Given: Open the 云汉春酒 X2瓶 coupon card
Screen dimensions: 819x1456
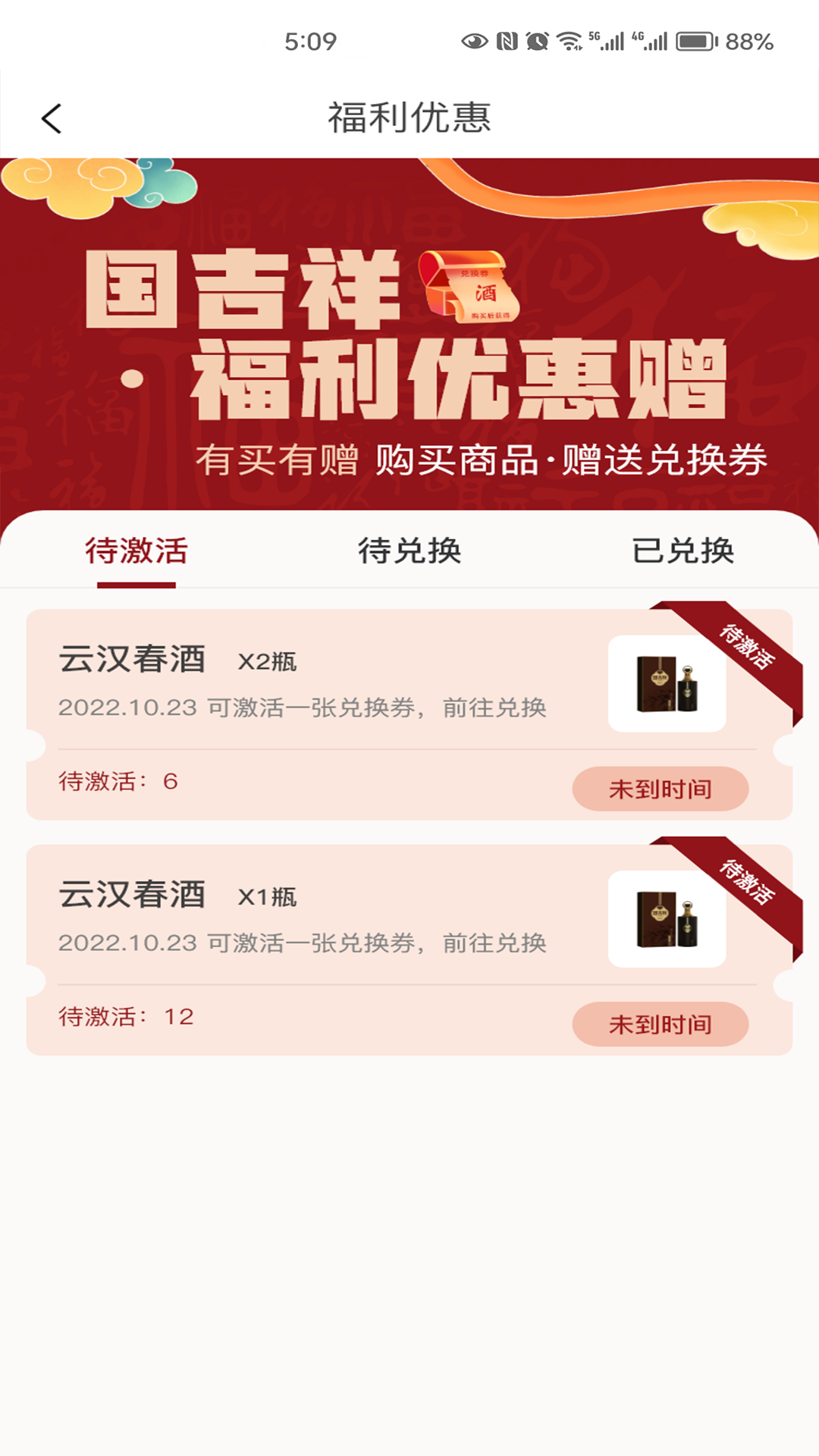Looking at the screenshot, I should click(303, 682).
